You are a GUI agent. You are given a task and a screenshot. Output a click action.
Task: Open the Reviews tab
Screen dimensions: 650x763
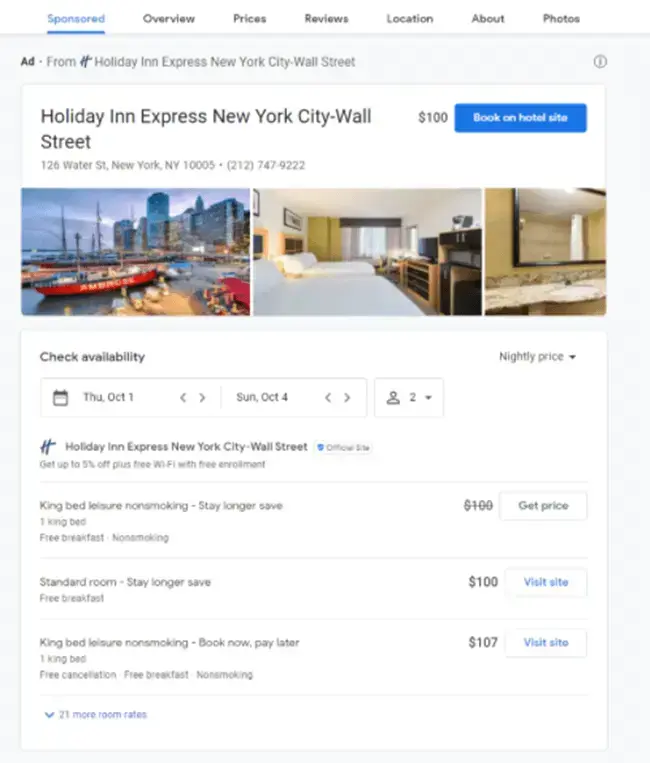[326, 18]
